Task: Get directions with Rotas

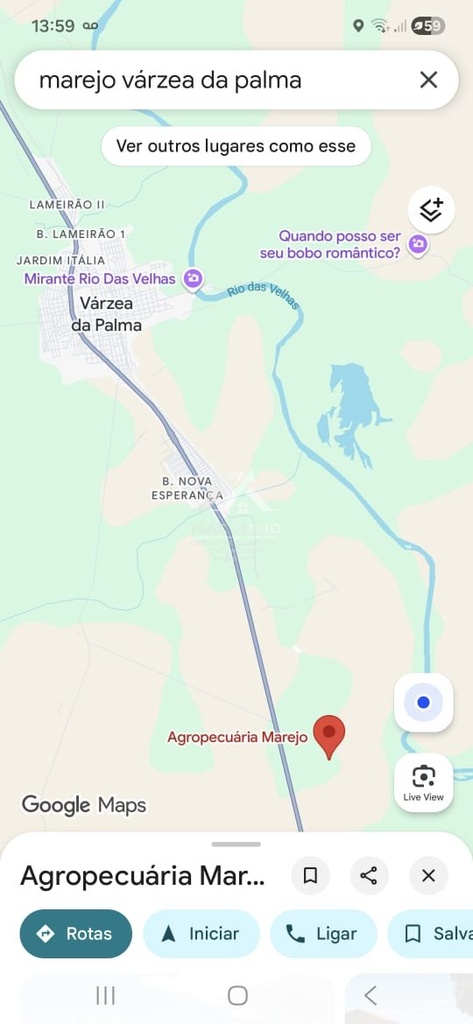Action: coord(76,934)
